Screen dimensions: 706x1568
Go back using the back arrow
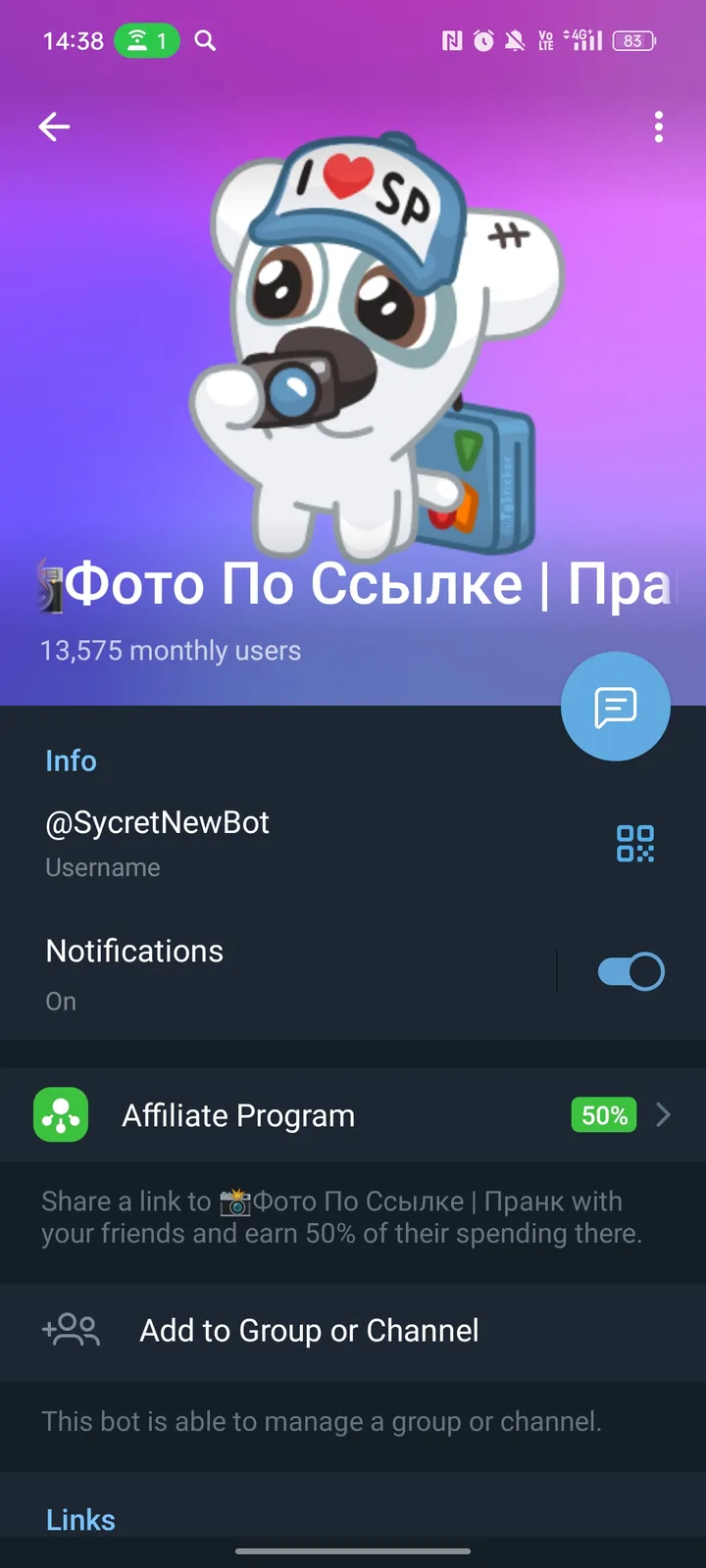(x=54, y=126)
